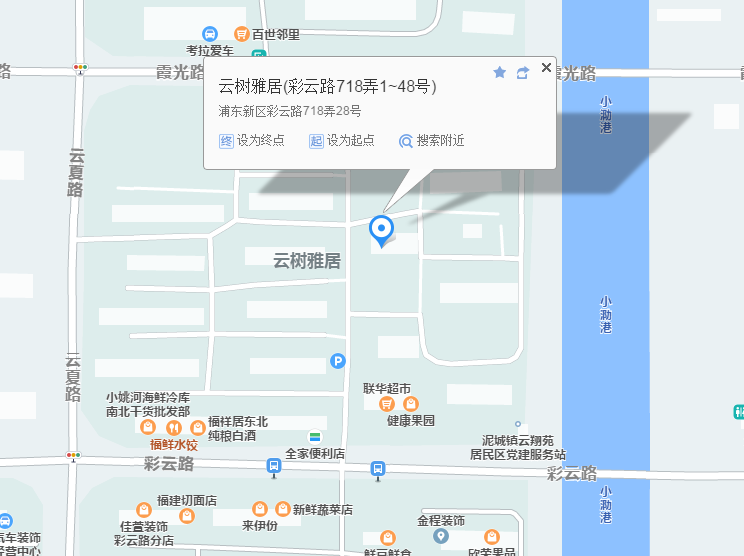This screenshot has height=556, width=744.
Task: Tap the blue location pin marker
Action: [x=381, y=230]
